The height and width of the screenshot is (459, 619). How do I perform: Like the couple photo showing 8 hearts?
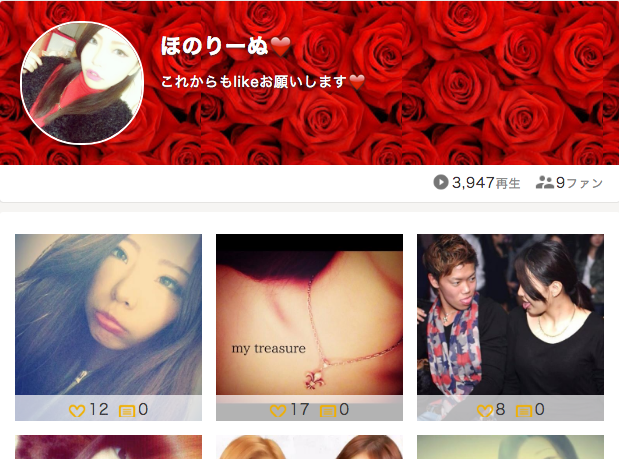pos(485,410)
